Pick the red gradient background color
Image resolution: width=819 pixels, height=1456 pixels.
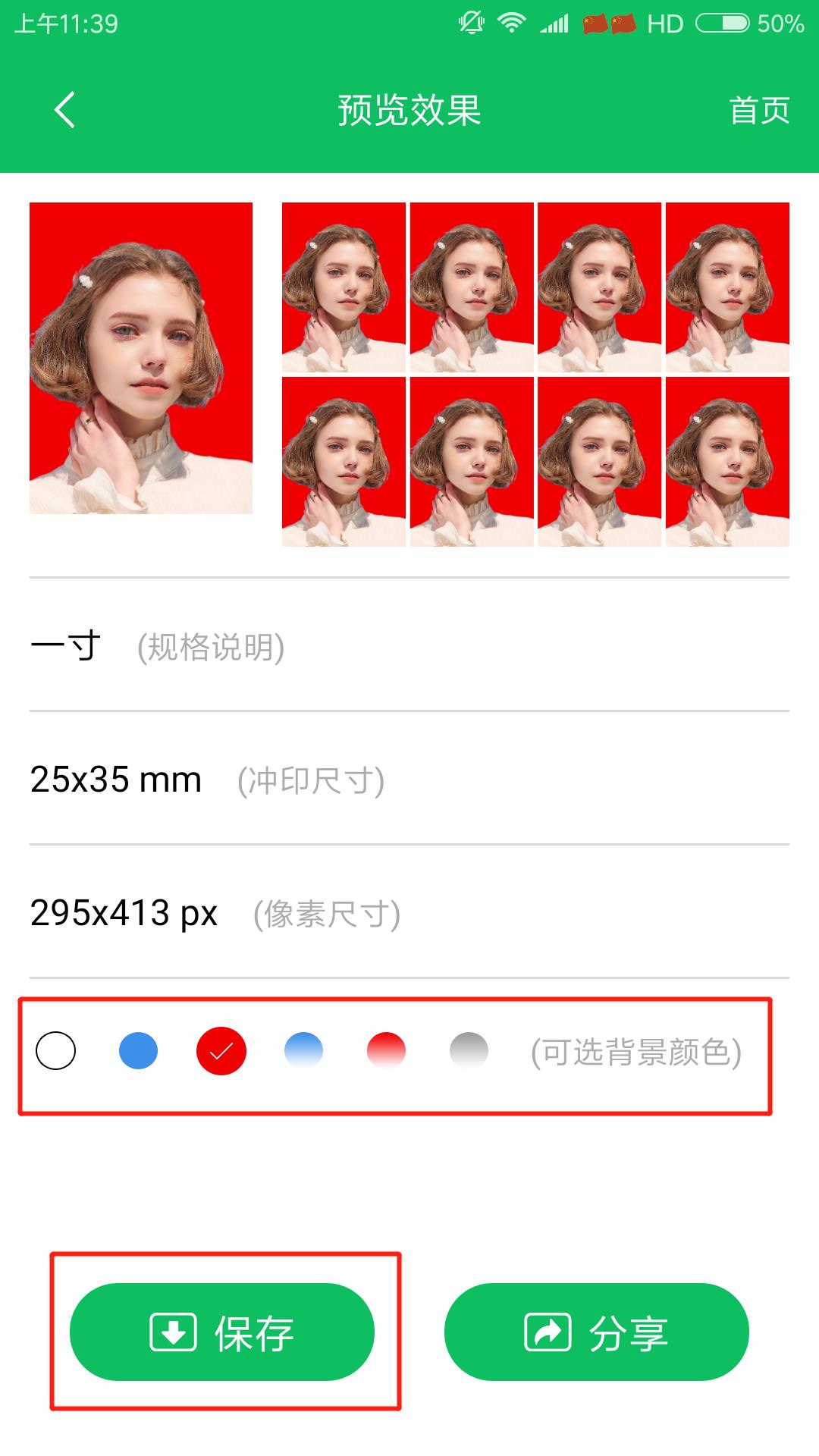tap(387, 1051)
